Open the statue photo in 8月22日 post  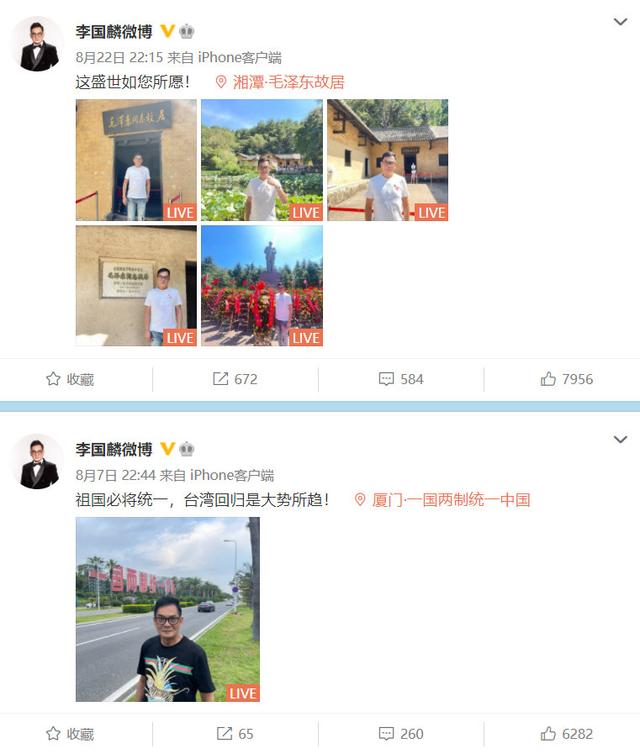coord(261,286)
